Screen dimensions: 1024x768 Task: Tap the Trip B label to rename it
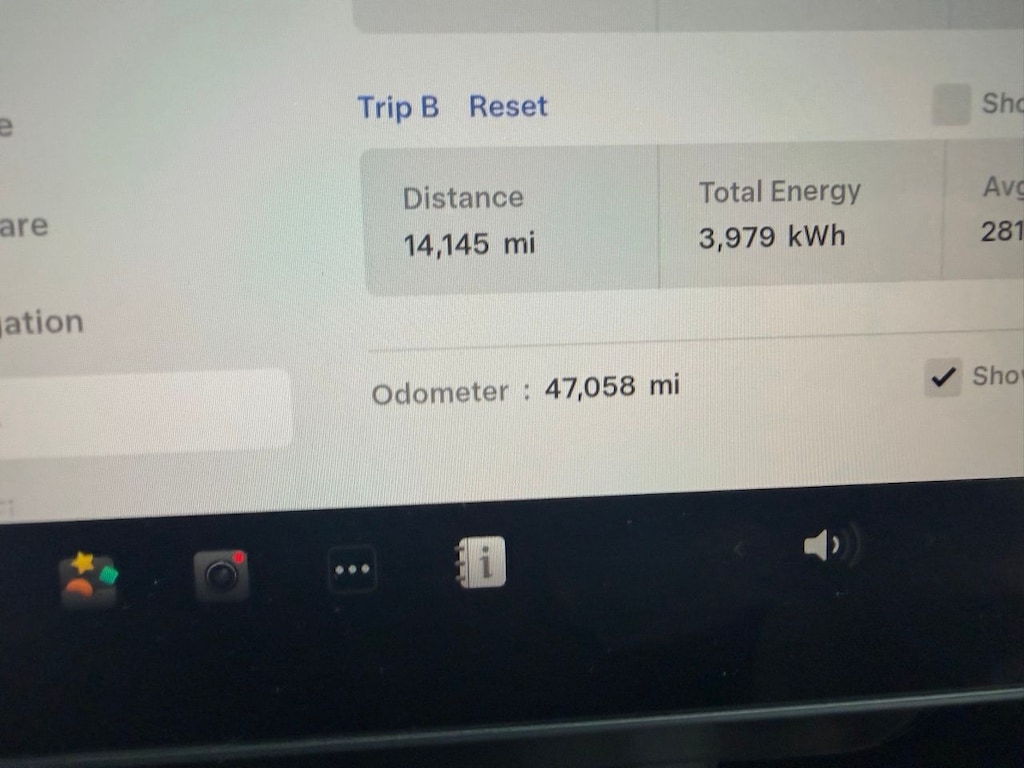coord(398,107)
